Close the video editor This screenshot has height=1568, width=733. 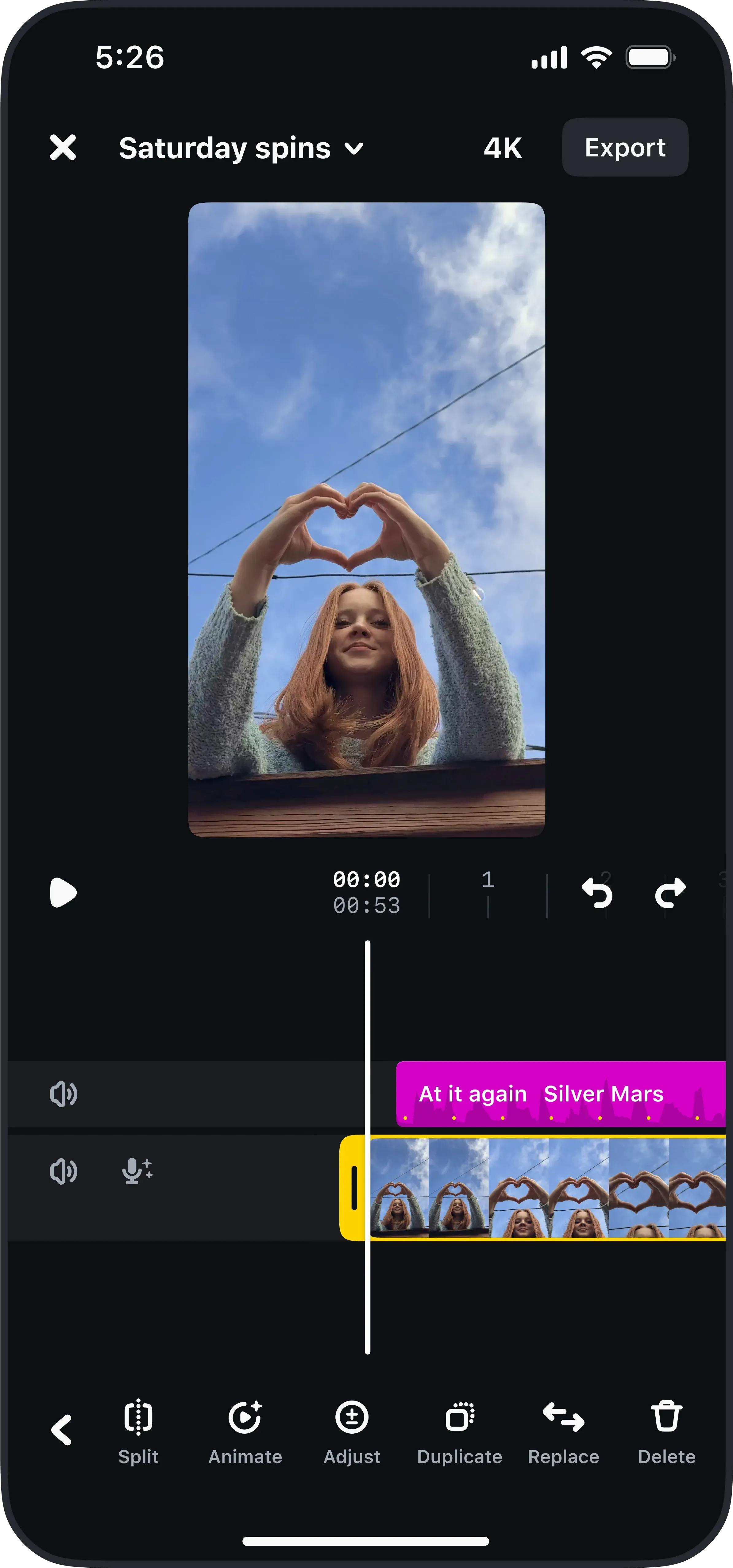click(63, 148)
